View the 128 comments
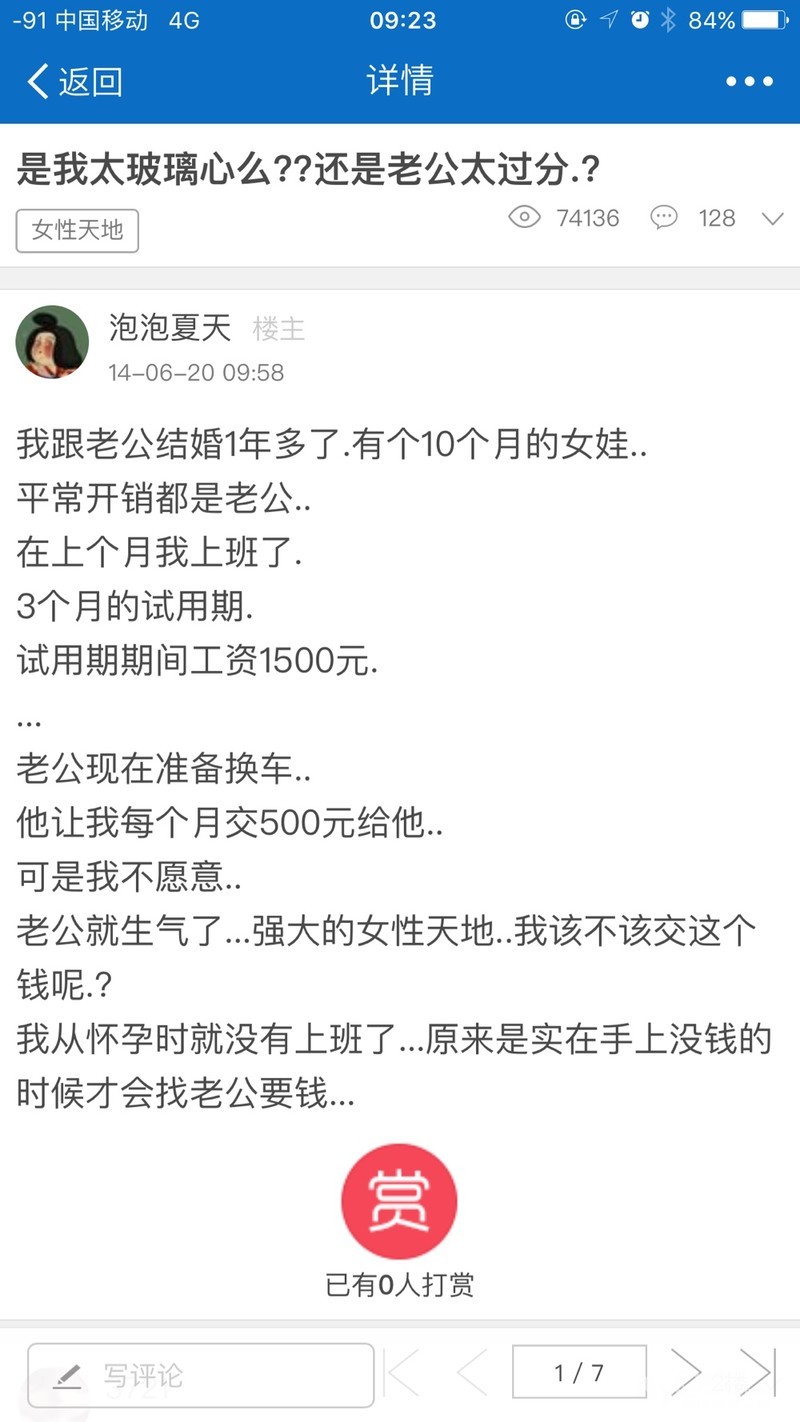 pyautogui.click(x=694, y=218)
